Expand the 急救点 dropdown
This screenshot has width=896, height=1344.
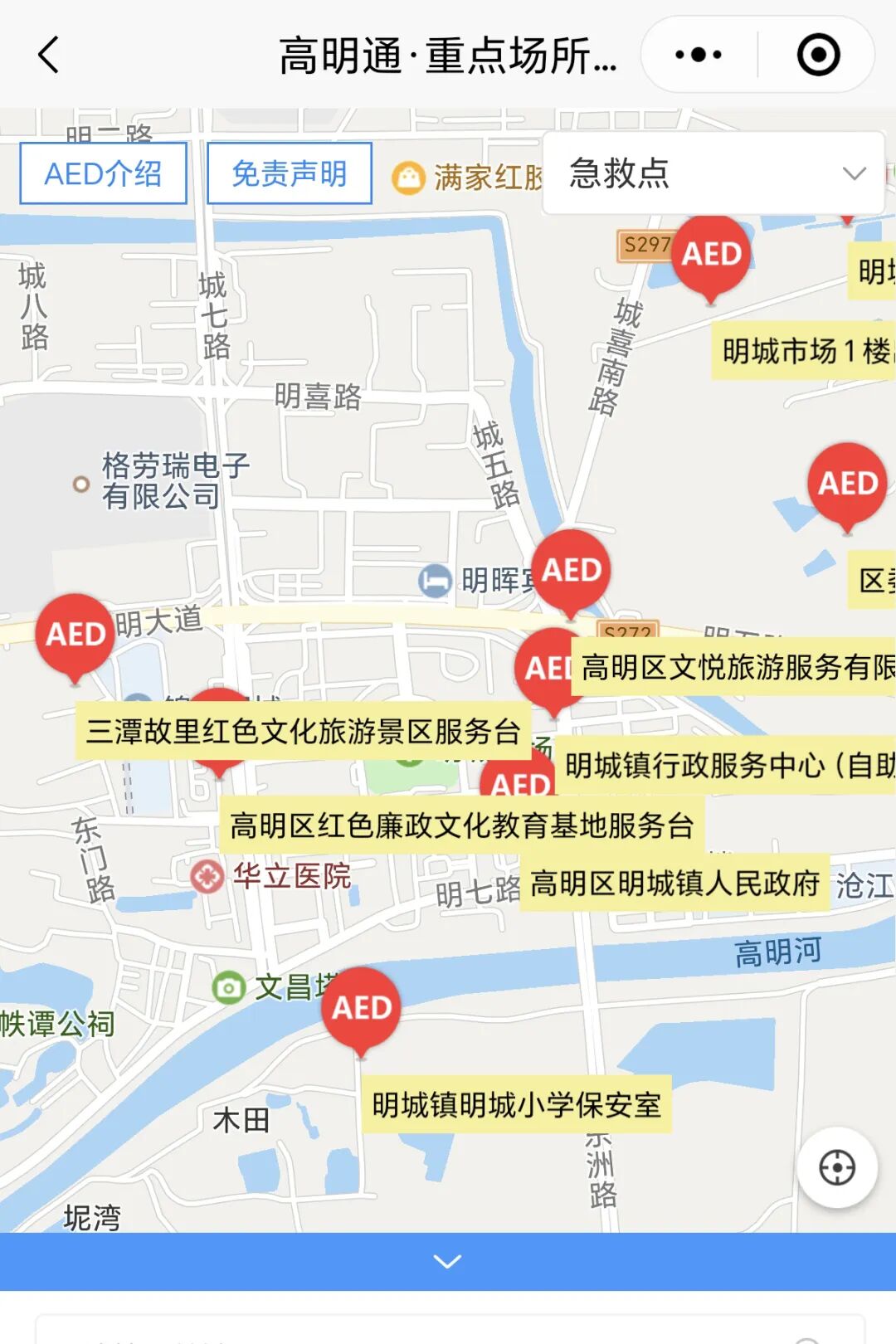click(714, 173)
